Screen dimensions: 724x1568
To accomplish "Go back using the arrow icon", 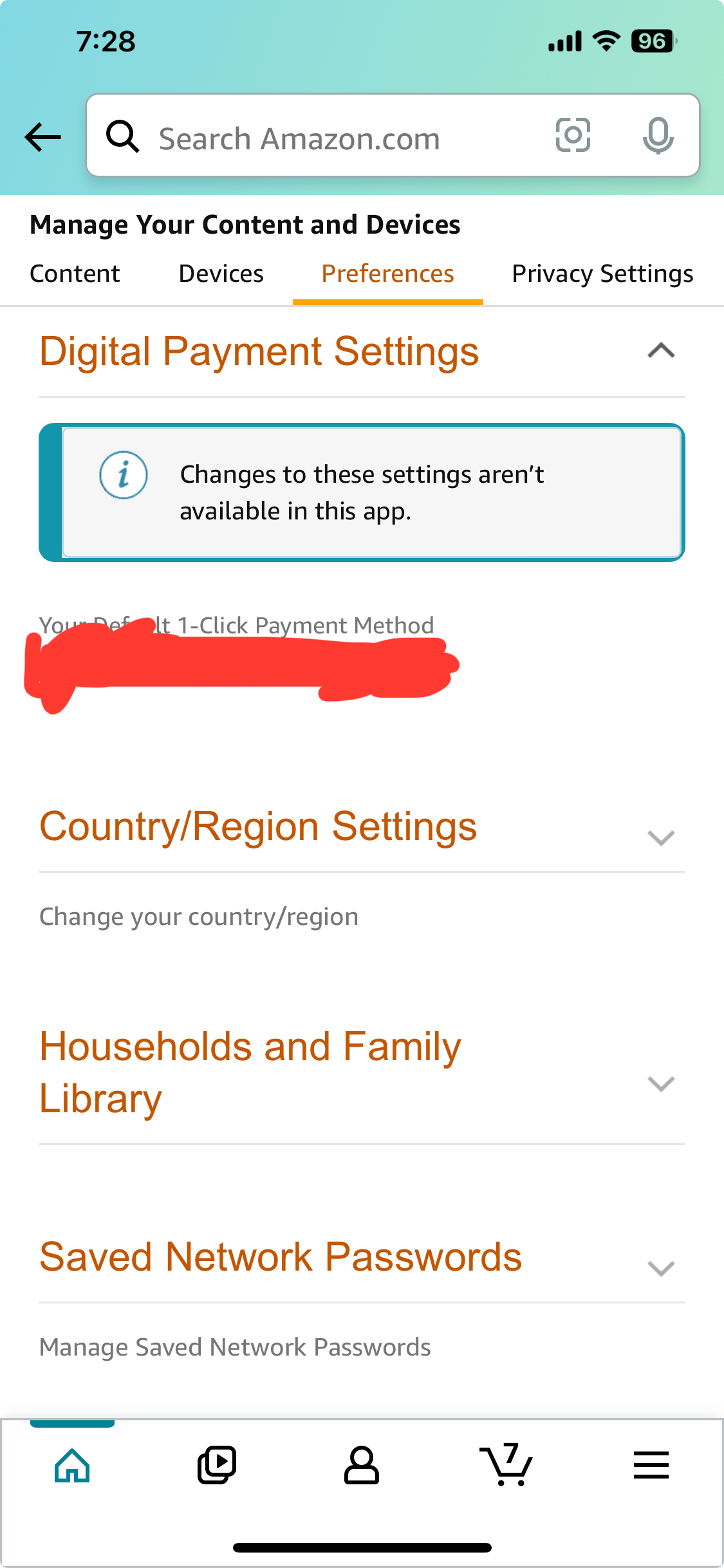I will pyautogui.click(x=43, y=137).
